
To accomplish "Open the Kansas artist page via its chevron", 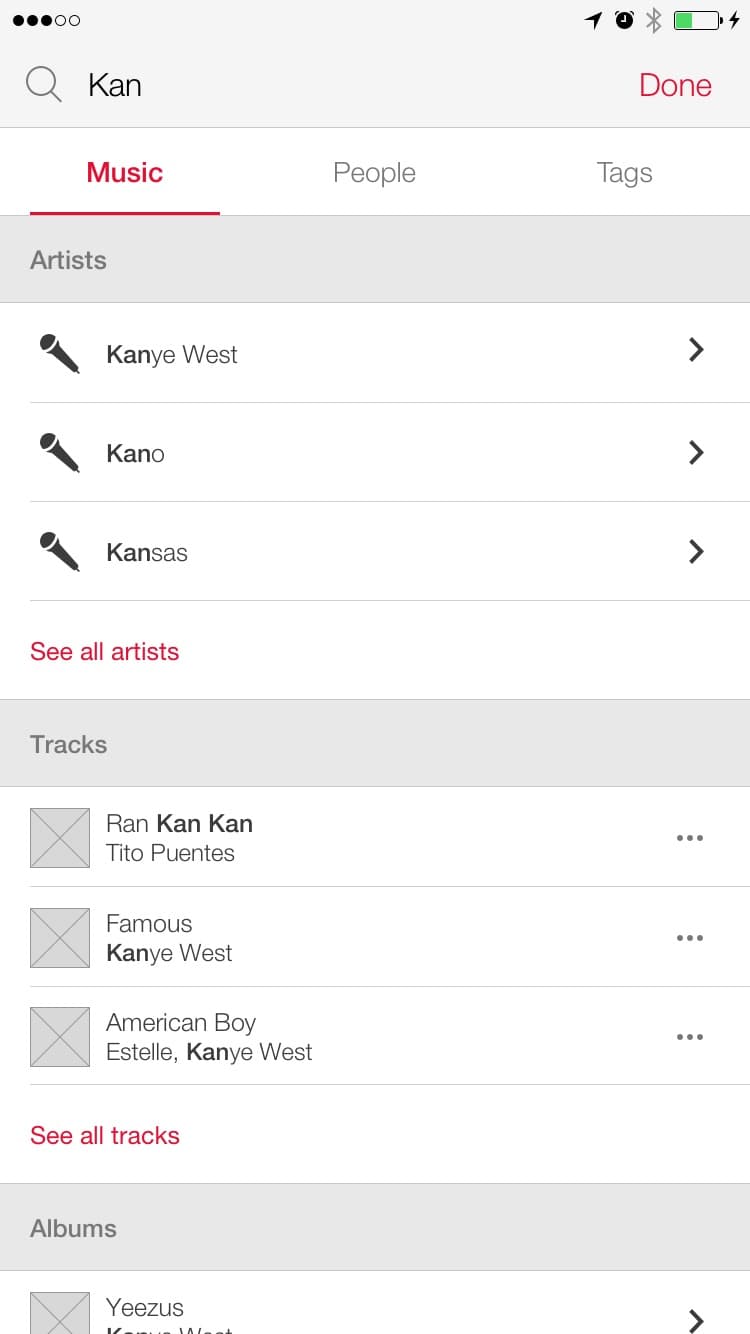I will point(696,551).
